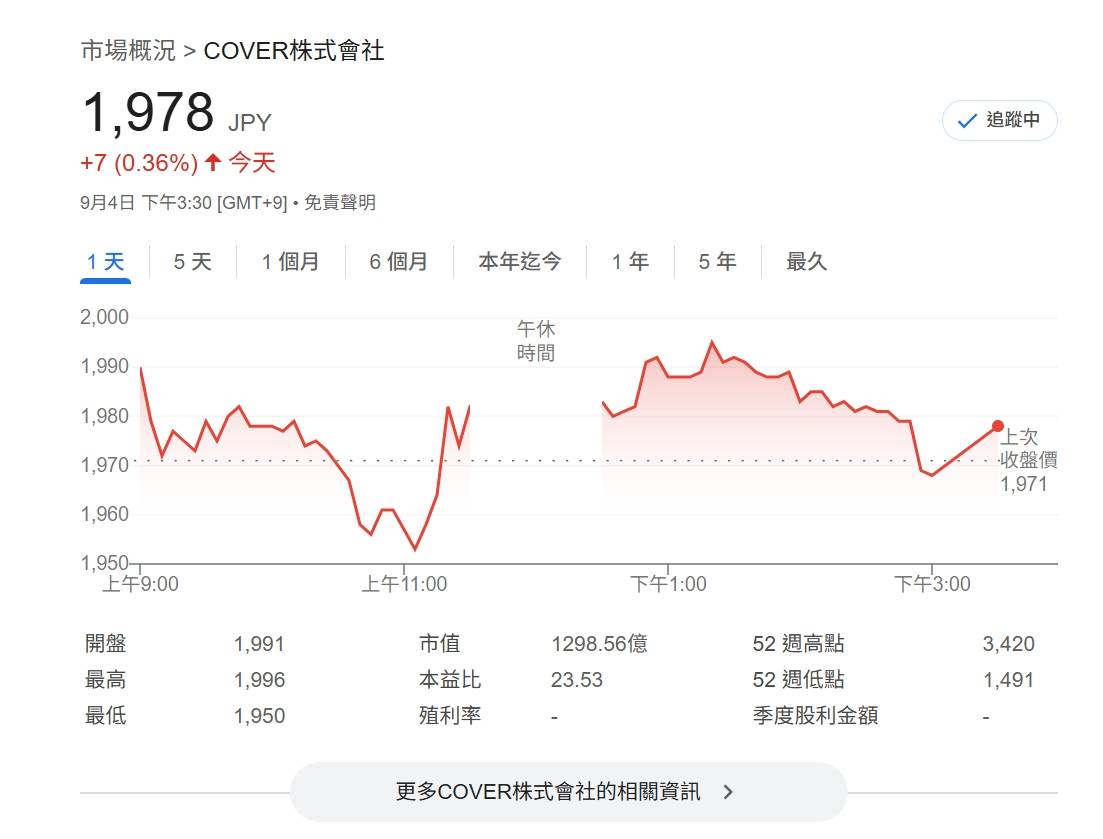Switch to the 最久 range tab
Viewport: 1103px width, 839px height.
pos(806,262)
